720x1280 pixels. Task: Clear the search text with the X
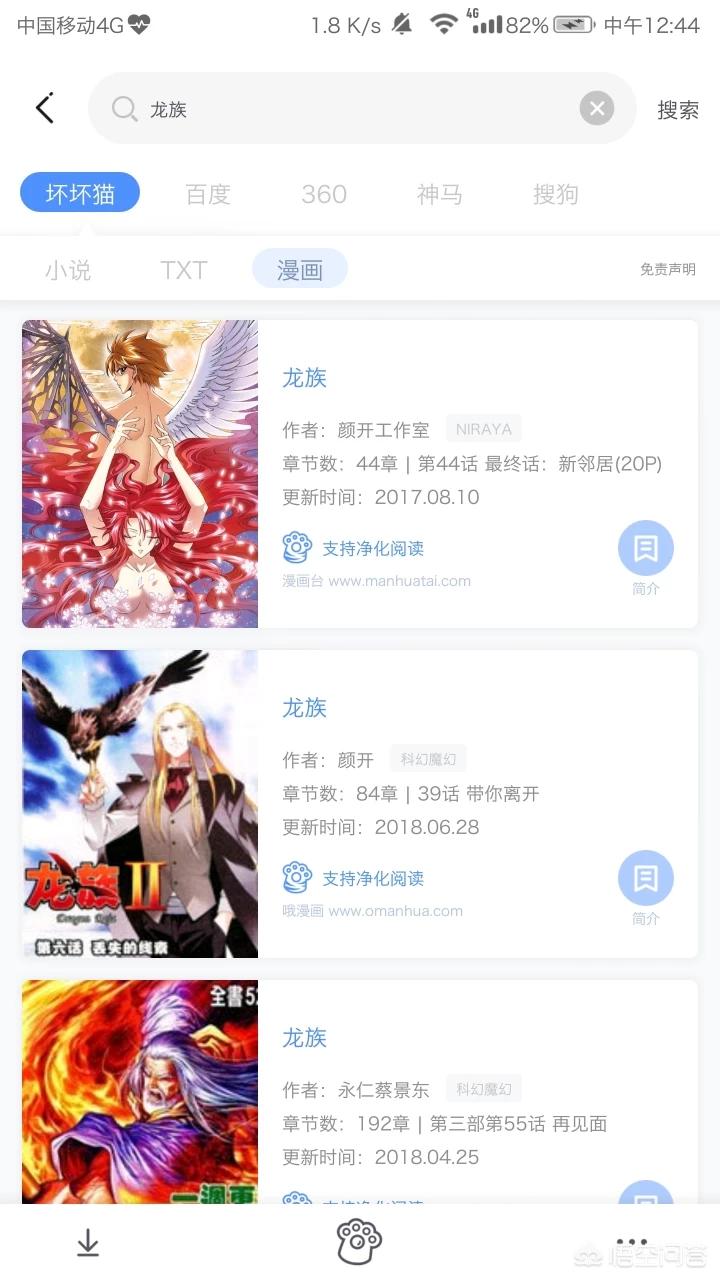tap(596, 109)
